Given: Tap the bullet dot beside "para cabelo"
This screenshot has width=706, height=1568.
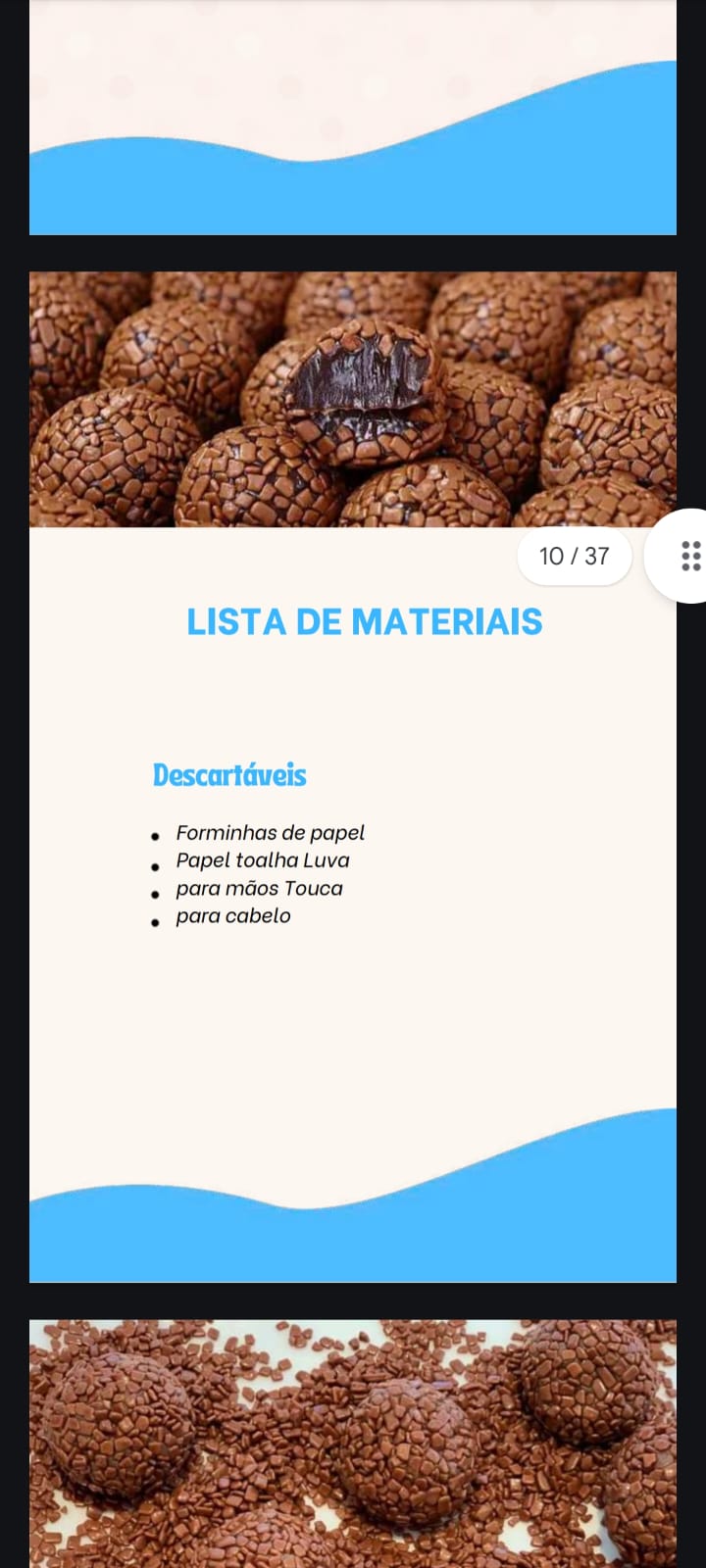Looking at the screenshot, I should pyautogui.click(x=155, y=921).
